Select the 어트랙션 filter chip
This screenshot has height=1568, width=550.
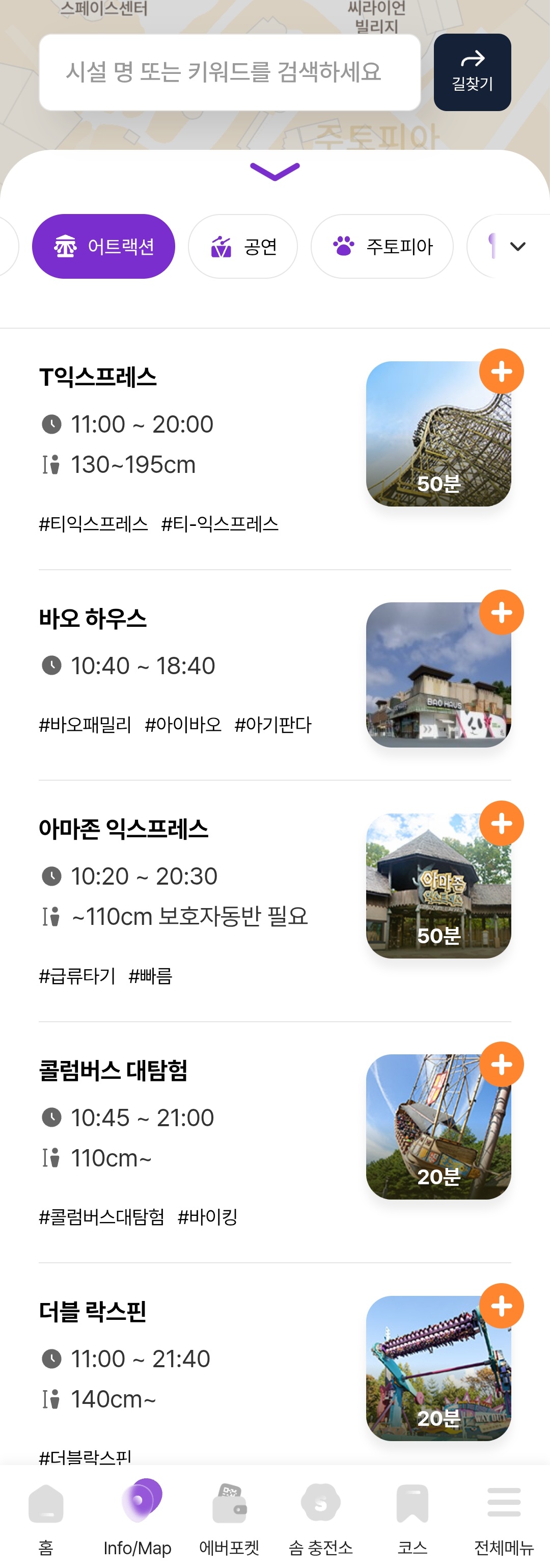coord(103,247)
